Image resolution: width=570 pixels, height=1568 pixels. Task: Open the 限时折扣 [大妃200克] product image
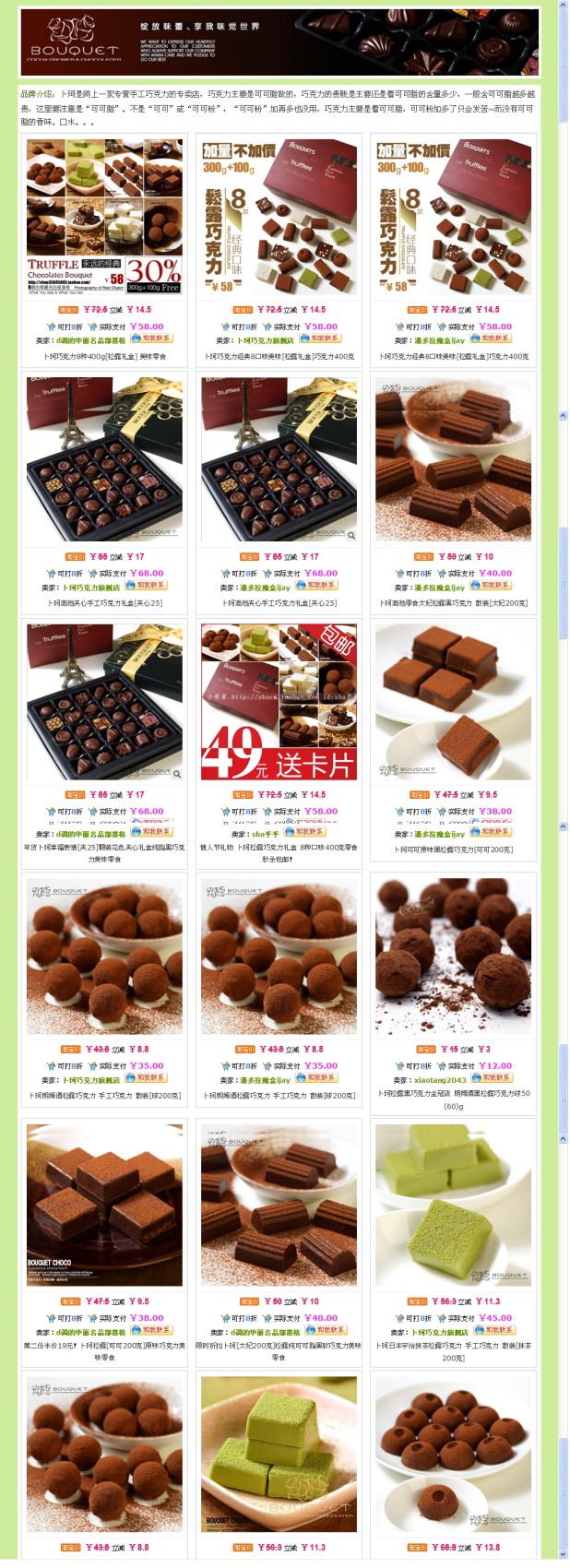[279, 1205]
